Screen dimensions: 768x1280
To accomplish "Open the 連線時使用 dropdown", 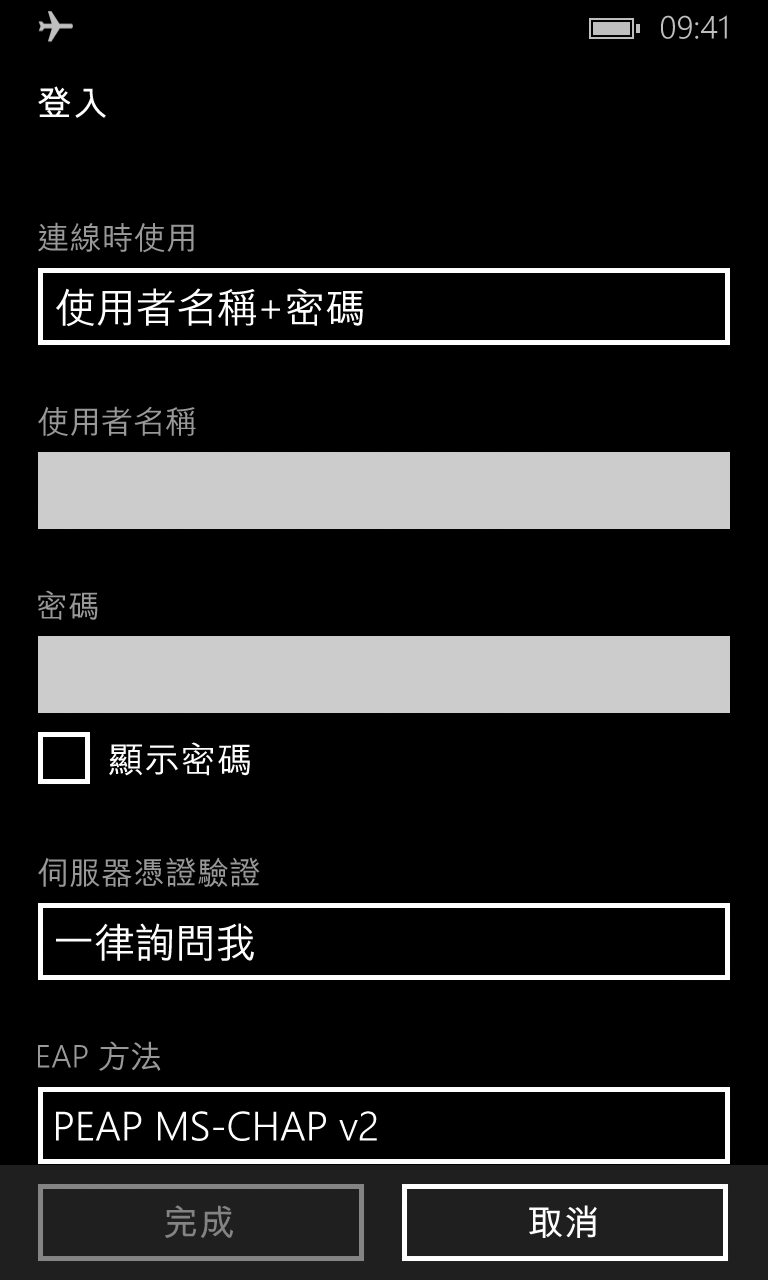I will 384,307.
